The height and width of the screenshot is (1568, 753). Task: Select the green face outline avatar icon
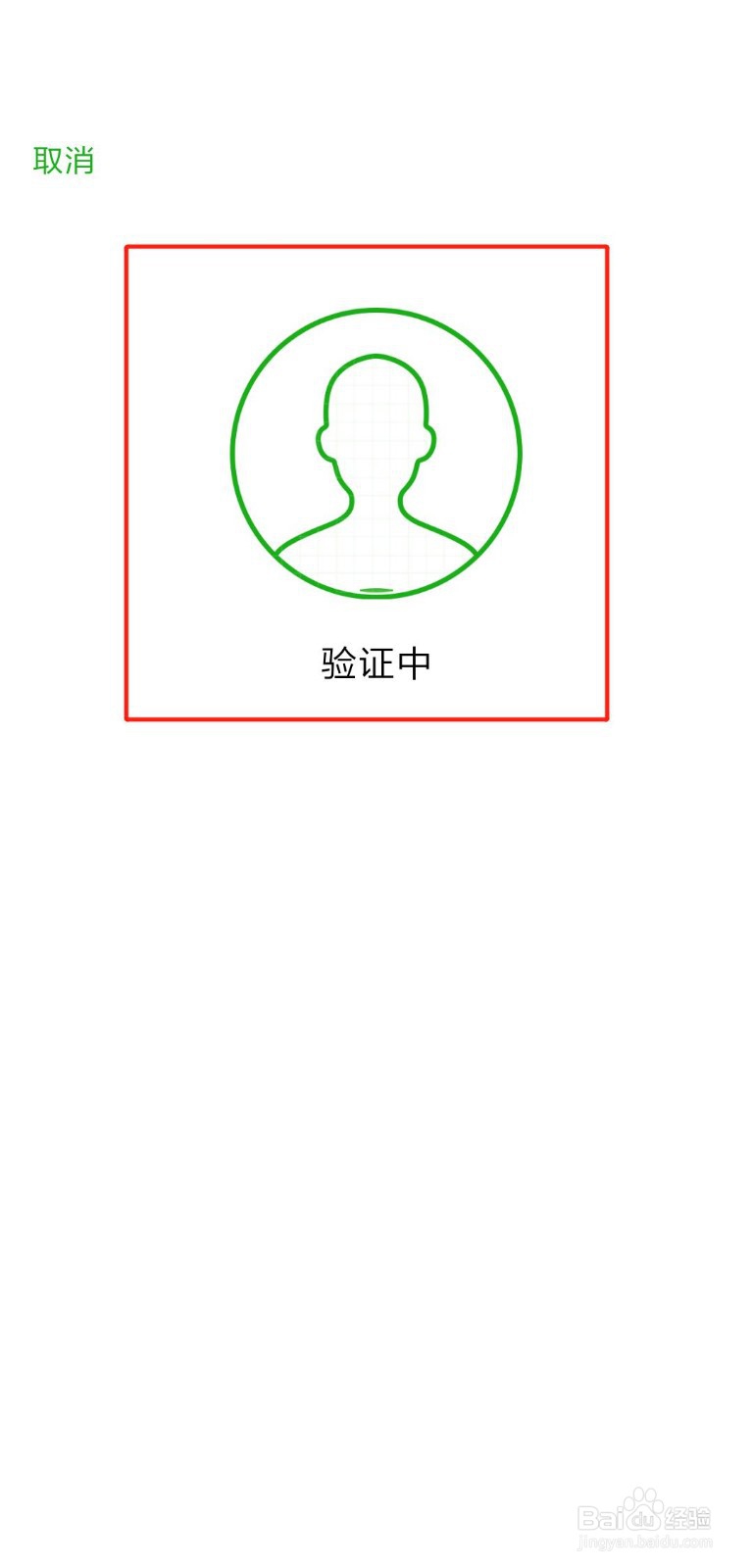(376, 451)
